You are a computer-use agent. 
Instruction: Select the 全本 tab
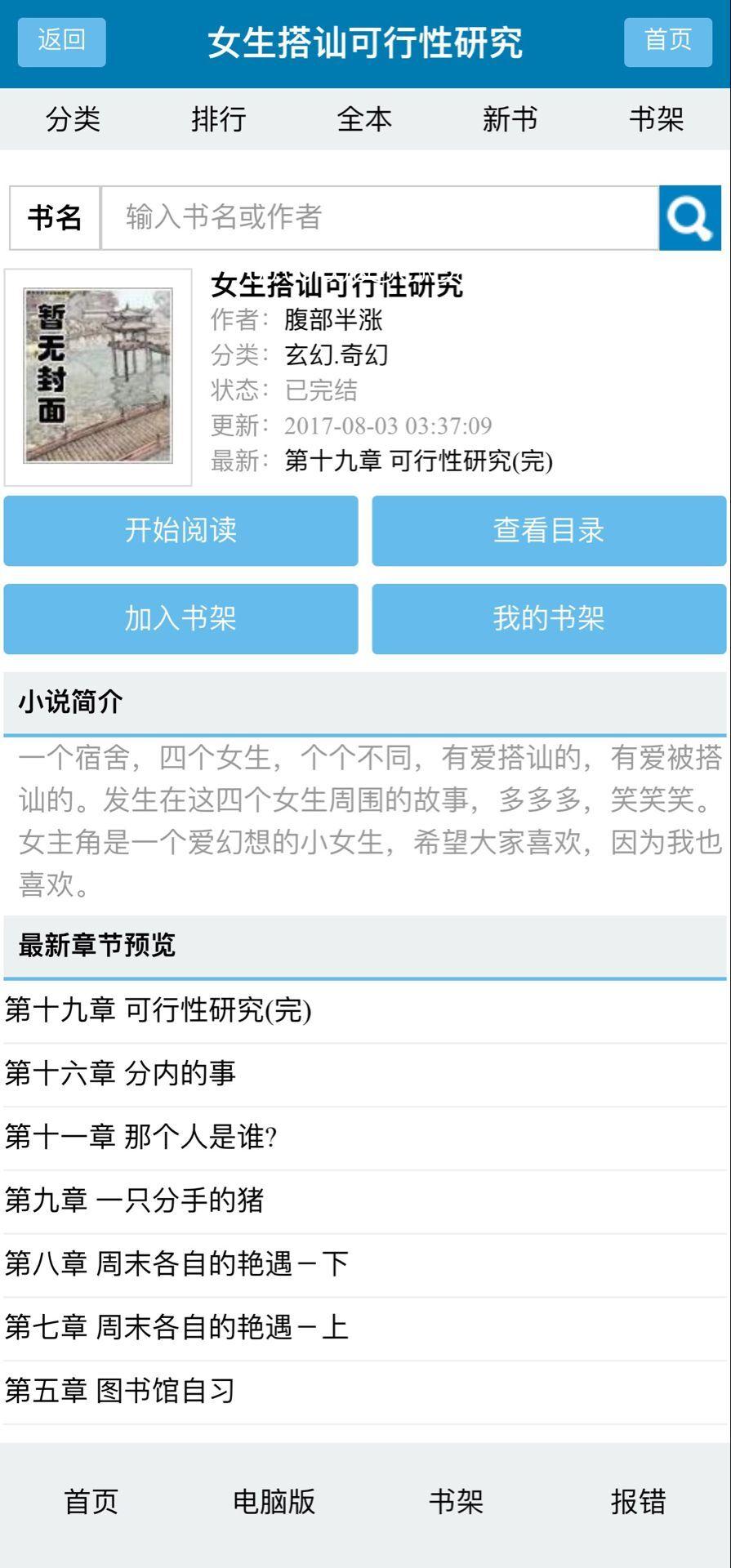point(364,120)
